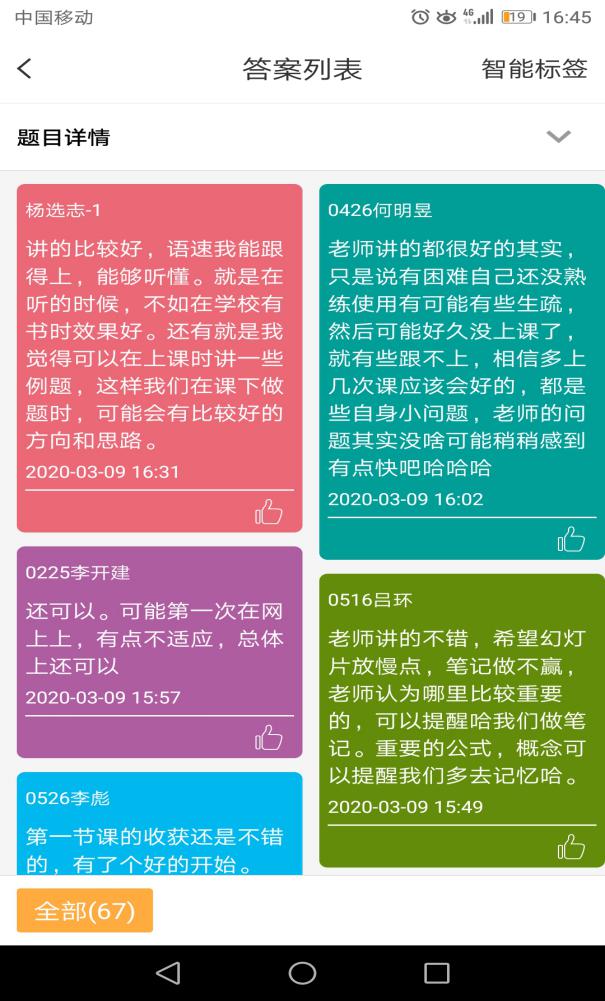605x1001 pixels.
Task: Like 0225李开建's answer
Action: (269, 738)
